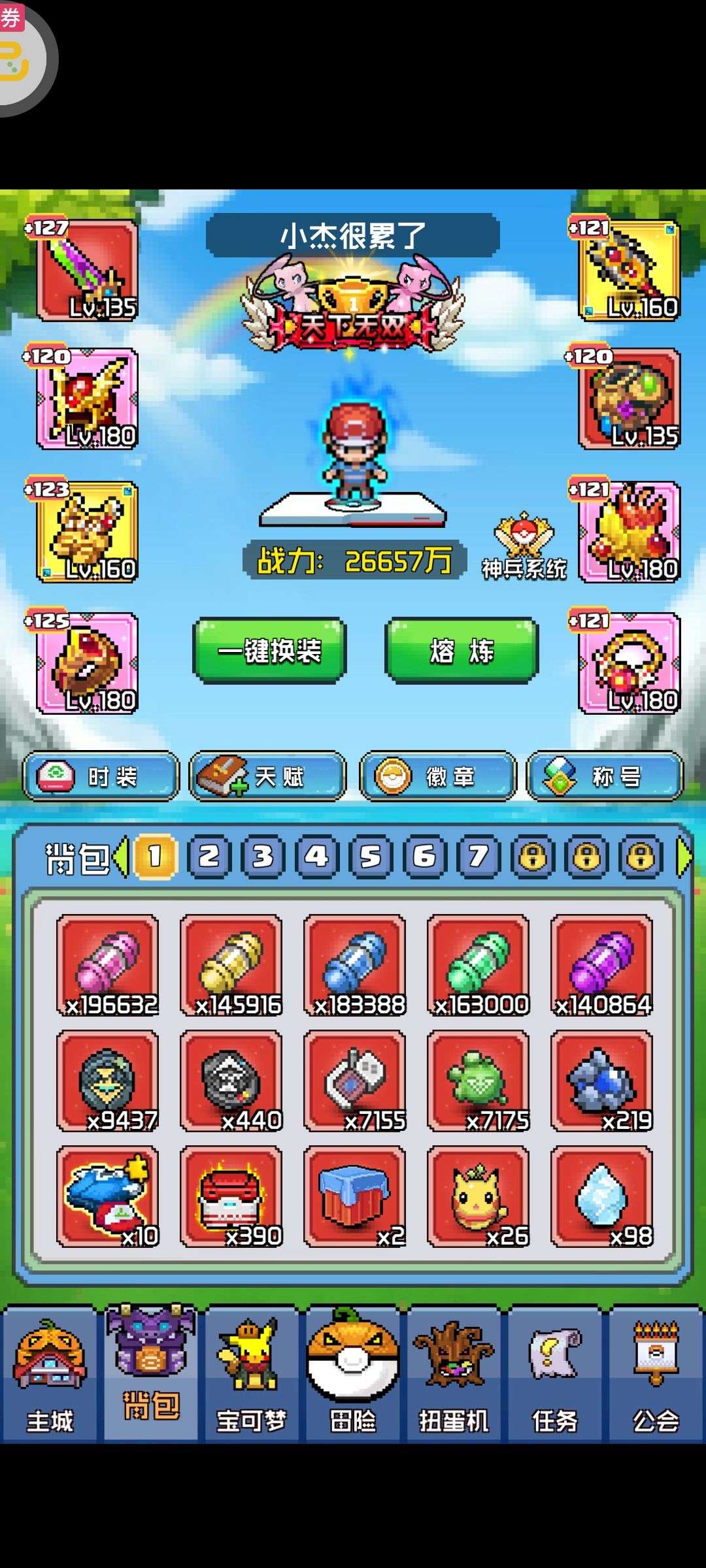Select the green turtle item x7175
The width and height of the screenshot is (706, 1568).
pyautogui.click(x=479, y=1081)
